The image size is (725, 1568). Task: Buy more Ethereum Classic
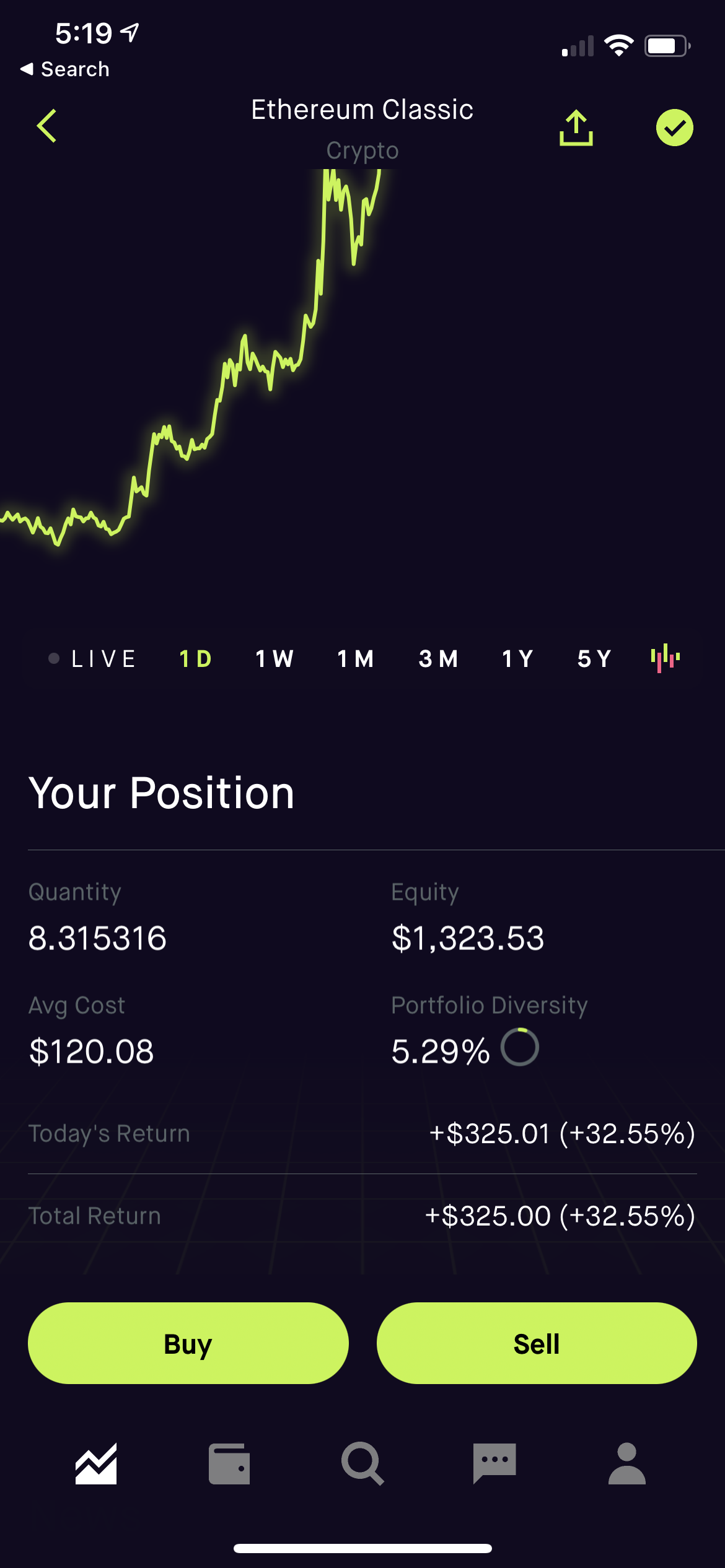point(188,1344)
